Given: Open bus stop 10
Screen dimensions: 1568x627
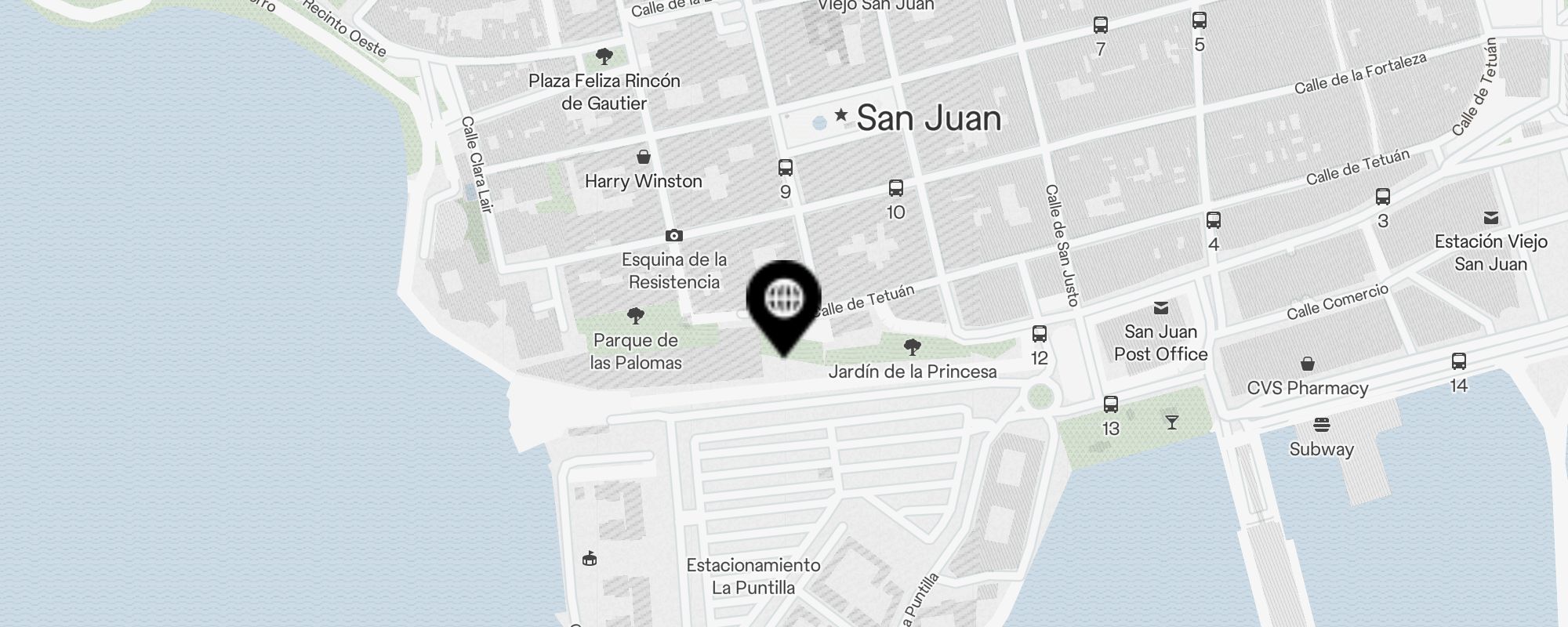Looking at the screenshot, I should pyautogui.click(x=895, y=188).
